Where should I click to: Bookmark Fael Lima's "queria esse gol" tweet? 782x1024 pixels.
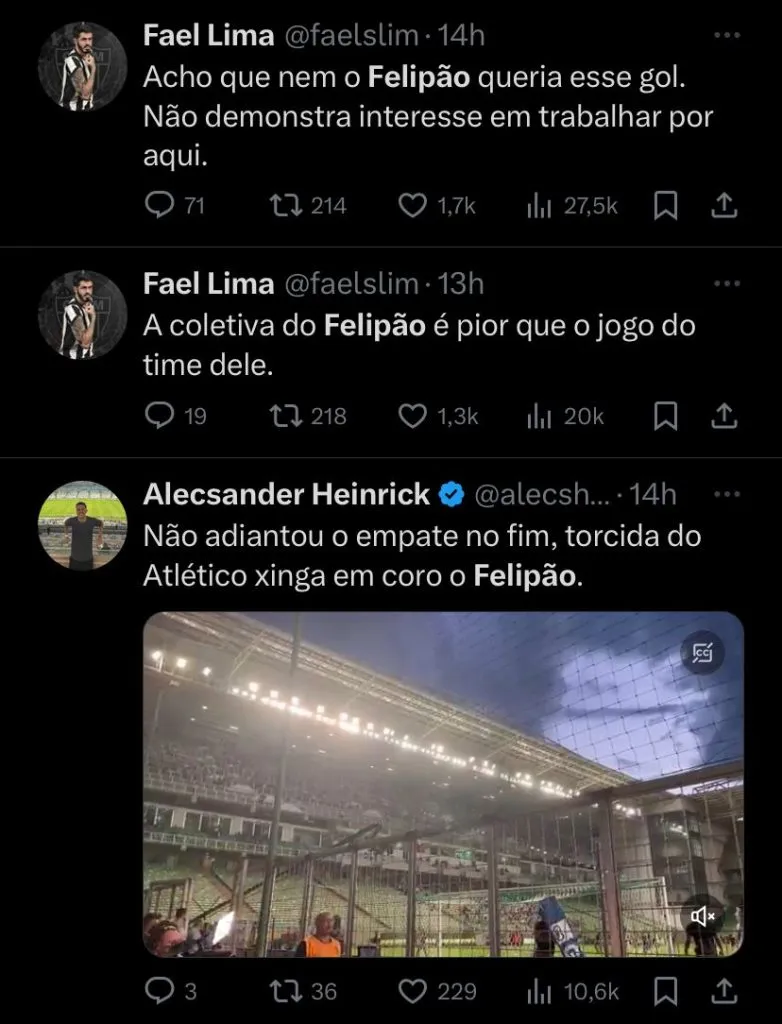(x=665, y=206)
